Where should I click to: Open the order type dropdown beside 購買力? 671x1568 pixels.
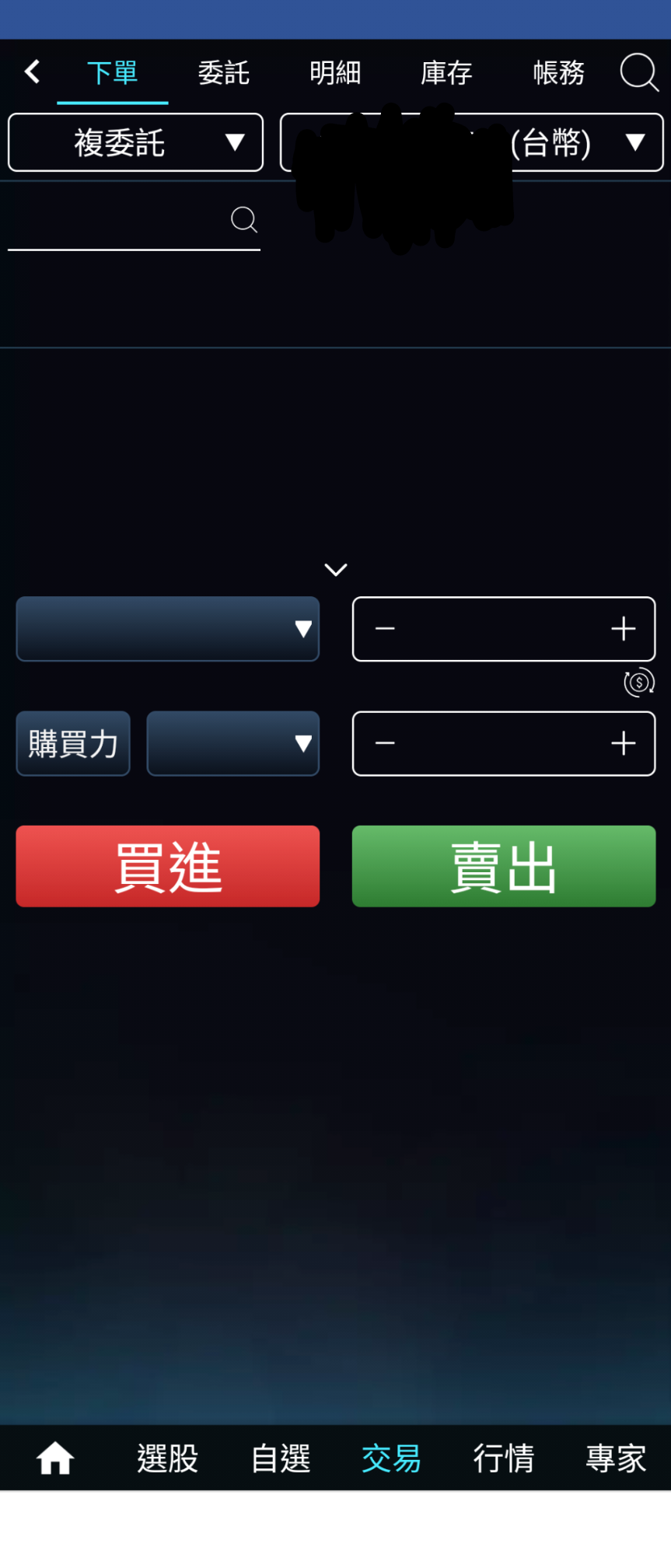pos(232,743)
